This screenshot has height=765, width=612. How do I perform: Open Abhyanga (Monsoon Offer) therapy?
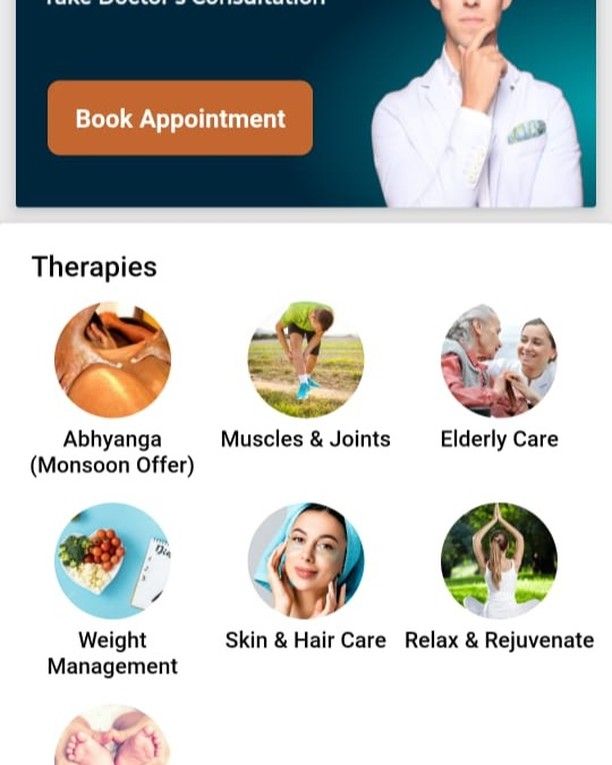pyautogui.click(x=112, y=361)
